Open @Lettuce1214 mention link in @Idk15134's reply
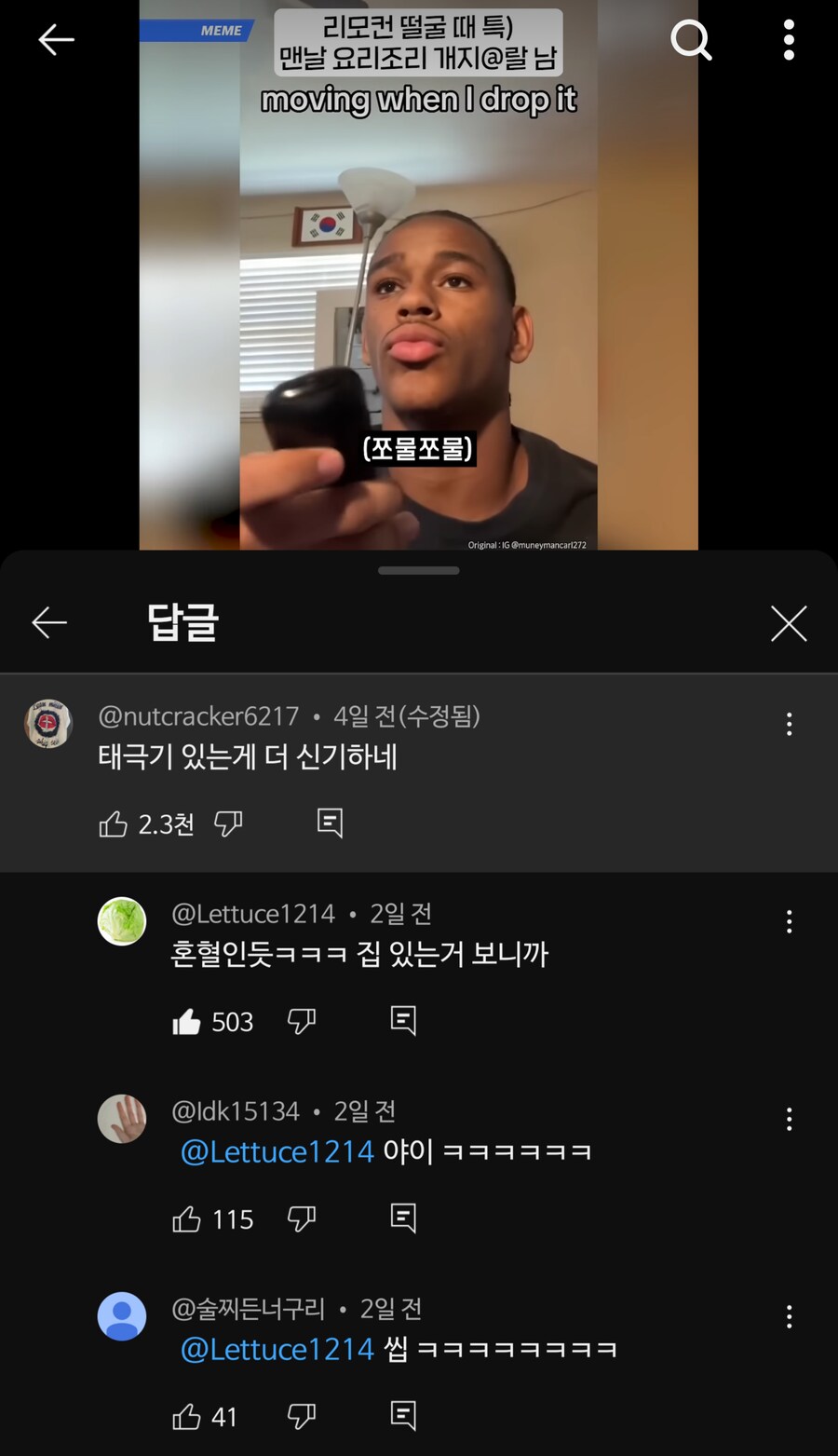 click(x=277, y=1150)
